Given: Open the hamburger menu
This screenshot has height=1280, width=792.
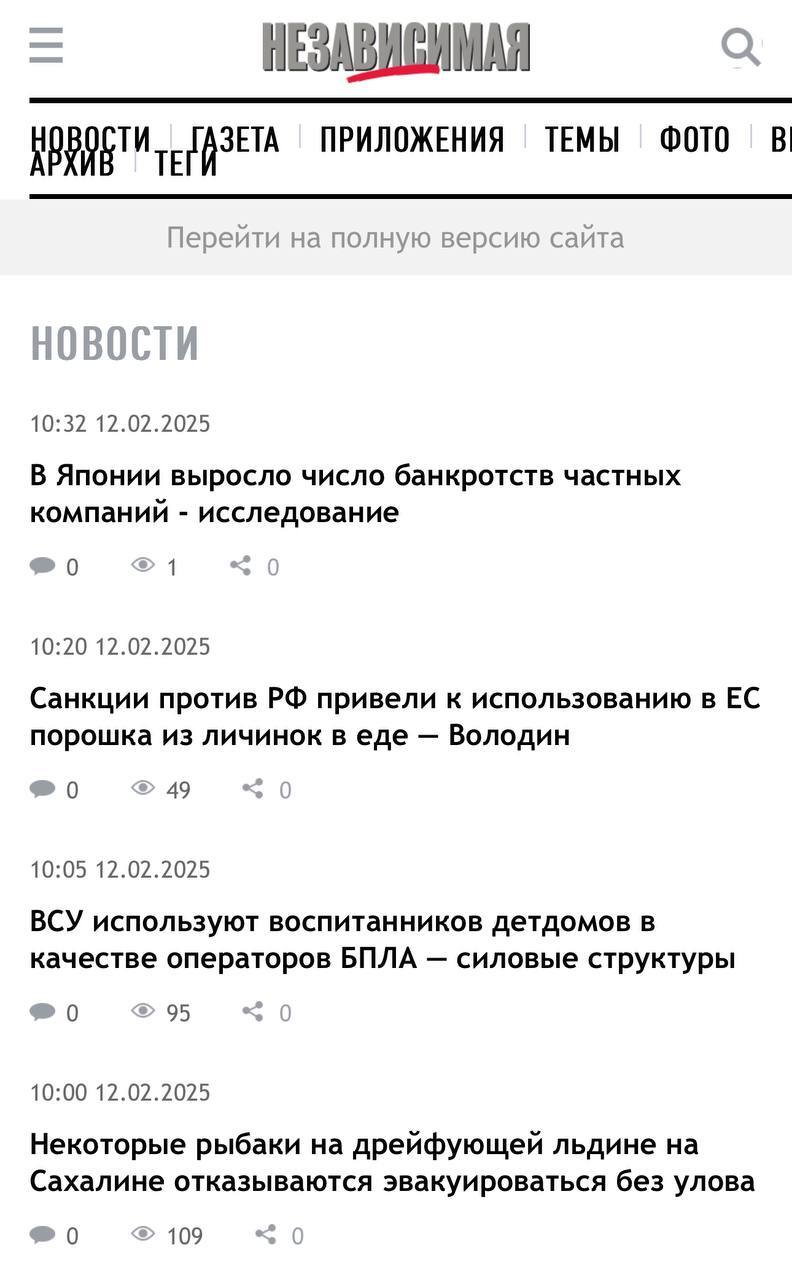Looking at the screenshot, I should click(46, 46).
